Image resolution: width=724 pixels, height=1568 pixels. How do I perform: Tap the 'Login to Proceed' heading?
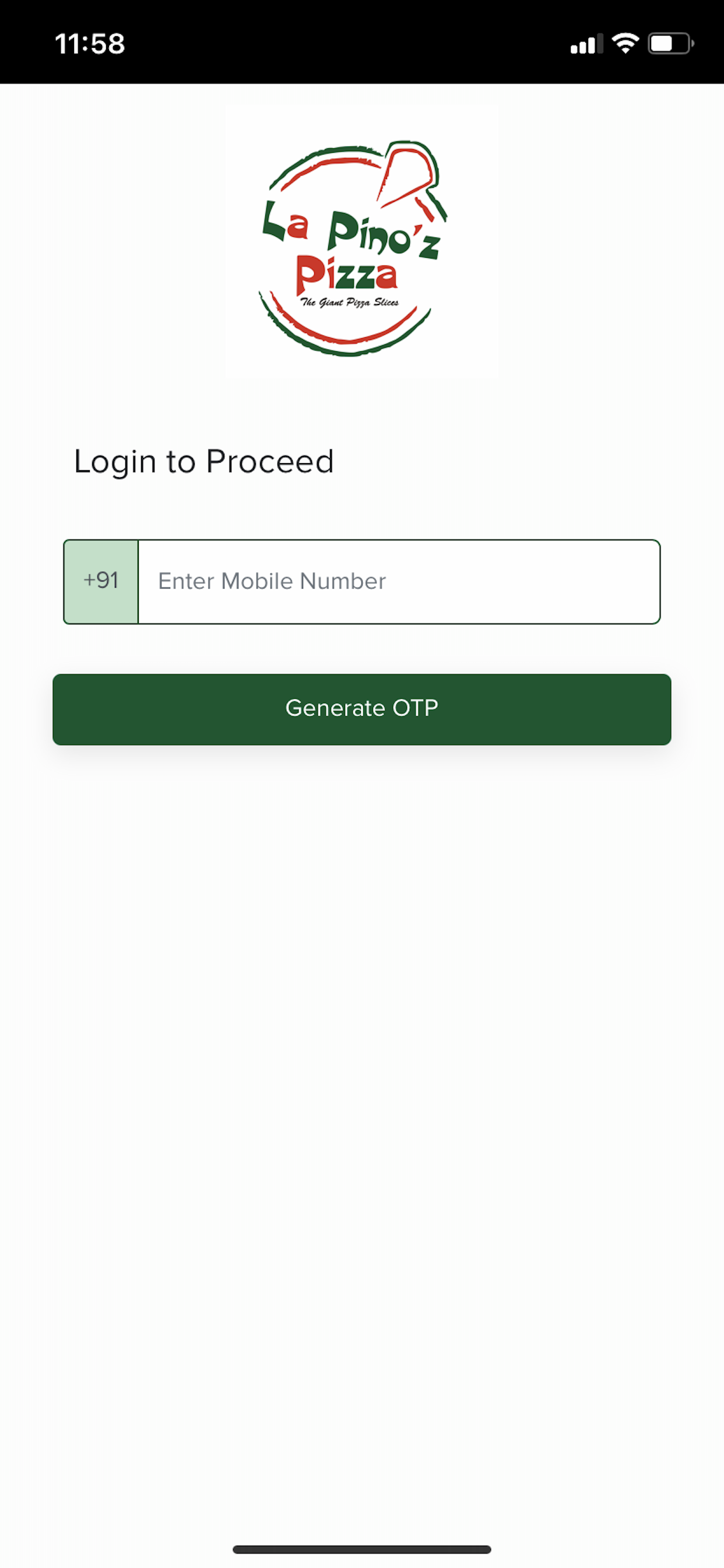click(x=204, y=461)
